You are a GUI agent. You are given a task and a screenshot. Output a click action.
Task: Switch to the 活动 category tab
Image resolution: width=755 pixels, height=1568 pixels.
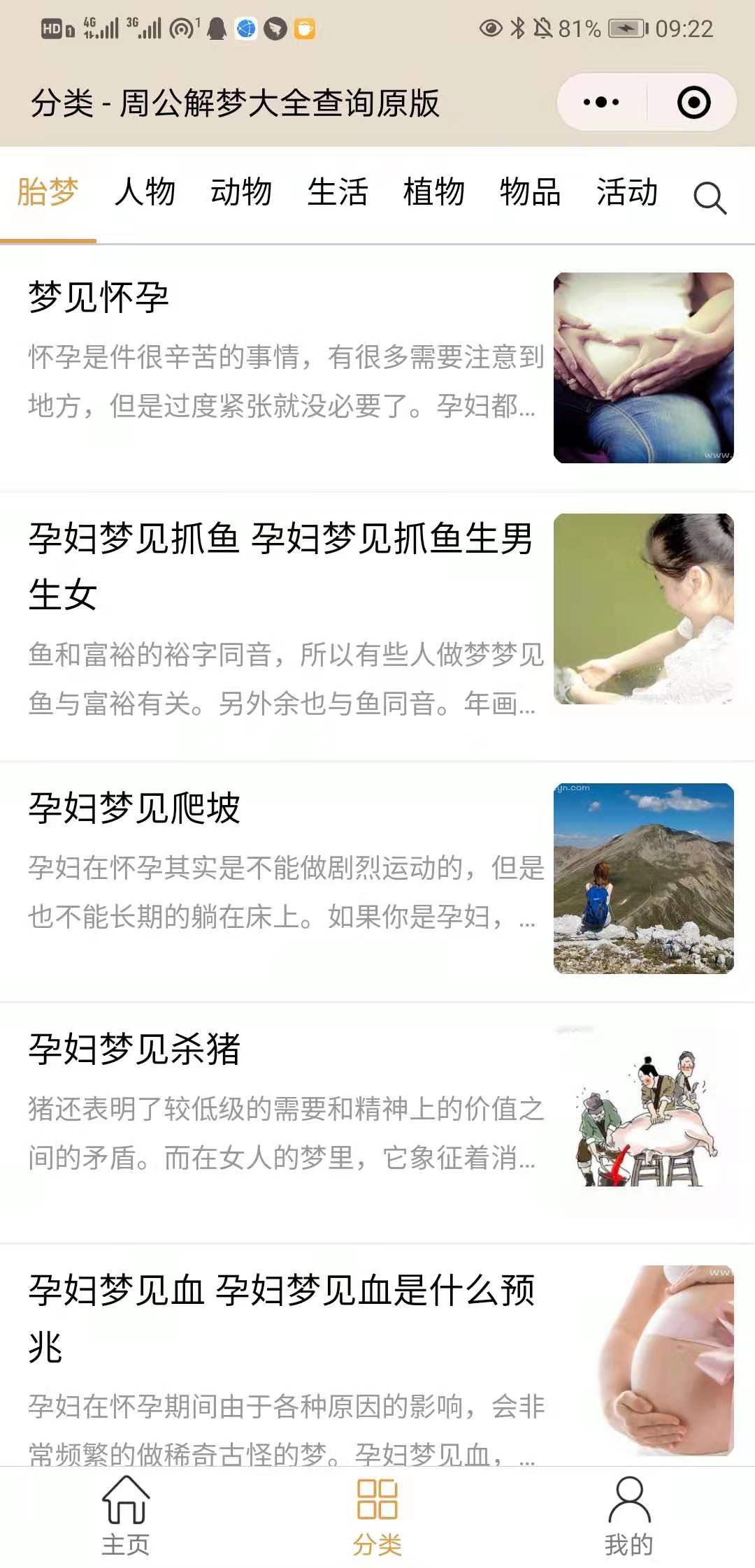pyautogui.click(x=627, y=193)
